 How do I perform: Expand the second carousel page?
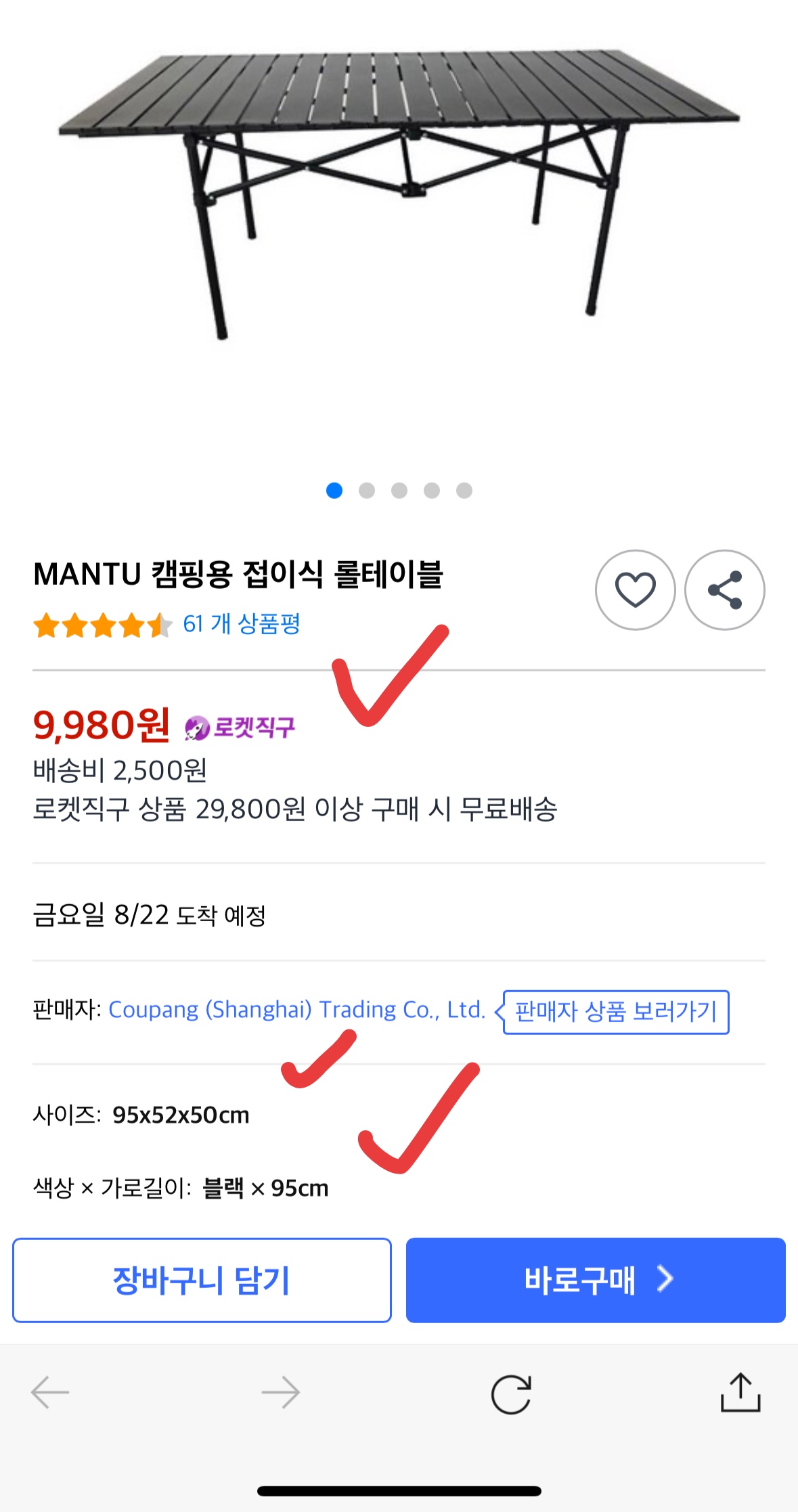368,489
